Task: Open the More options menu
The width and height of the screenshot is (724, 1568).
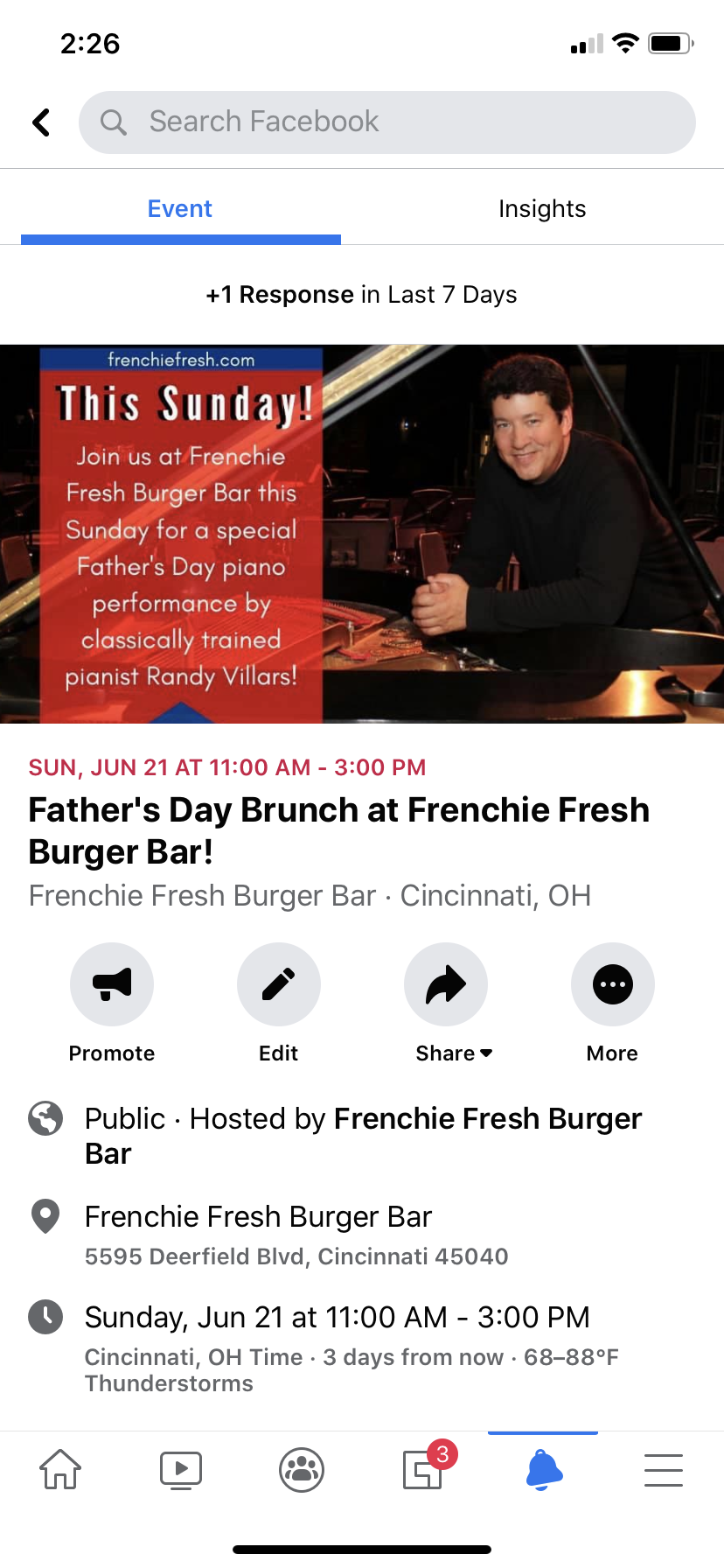Action: [612, 985]
